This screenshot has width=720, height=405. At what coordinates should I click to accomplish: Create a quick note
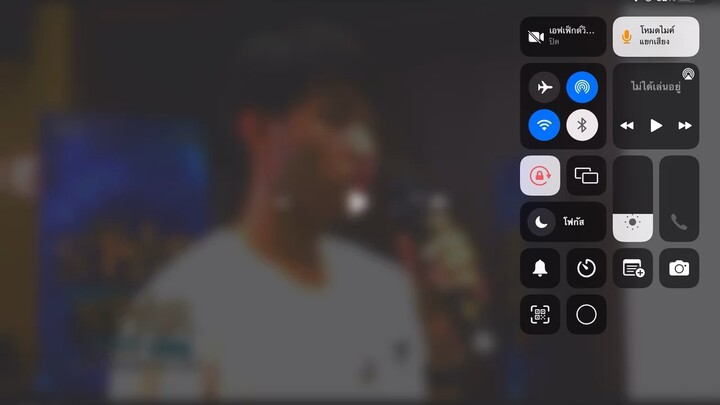(633, 268)
